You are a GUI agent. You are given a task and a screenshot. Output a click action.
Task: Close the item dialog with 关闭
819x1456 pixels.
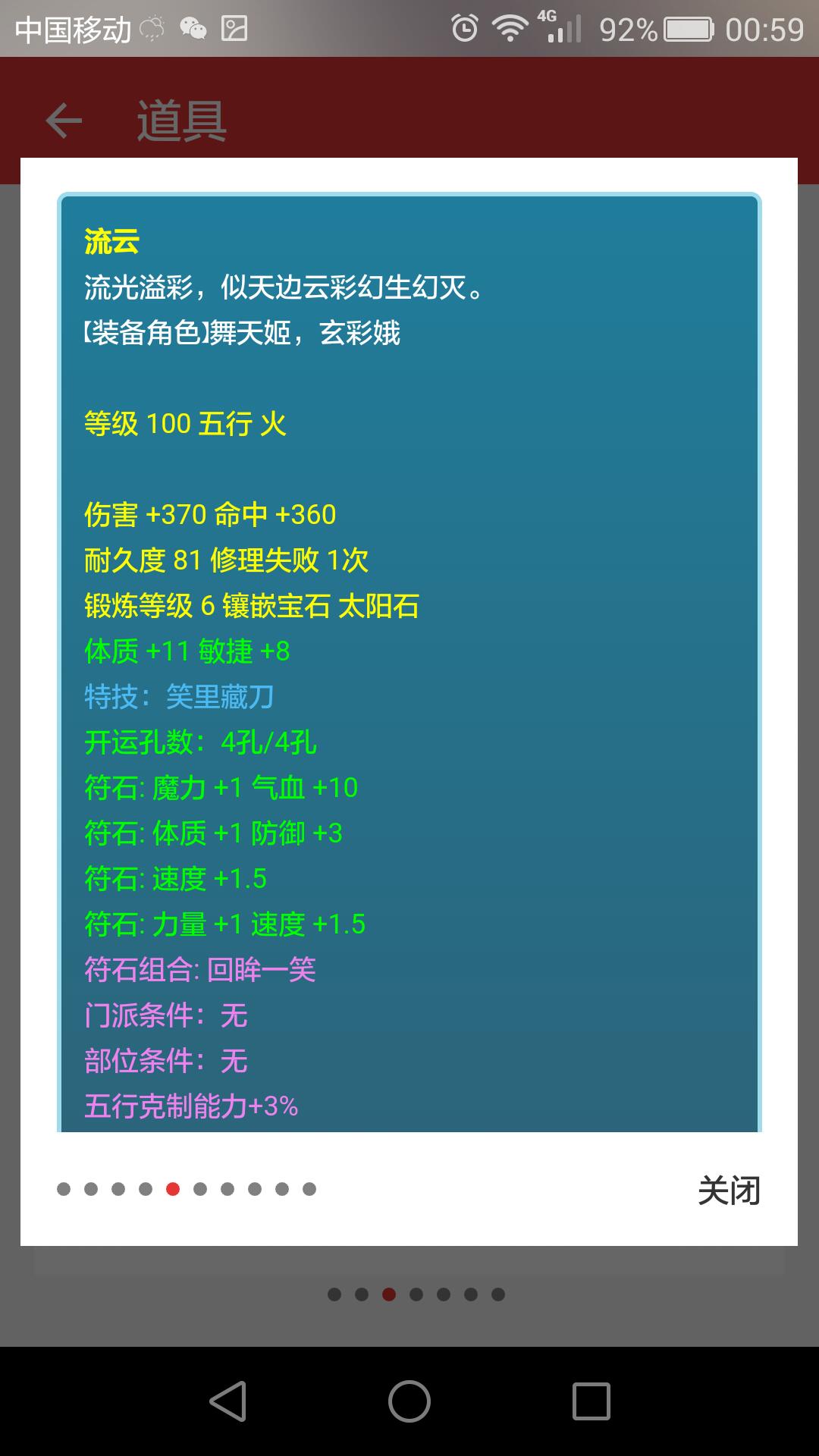click(729, 1191)
